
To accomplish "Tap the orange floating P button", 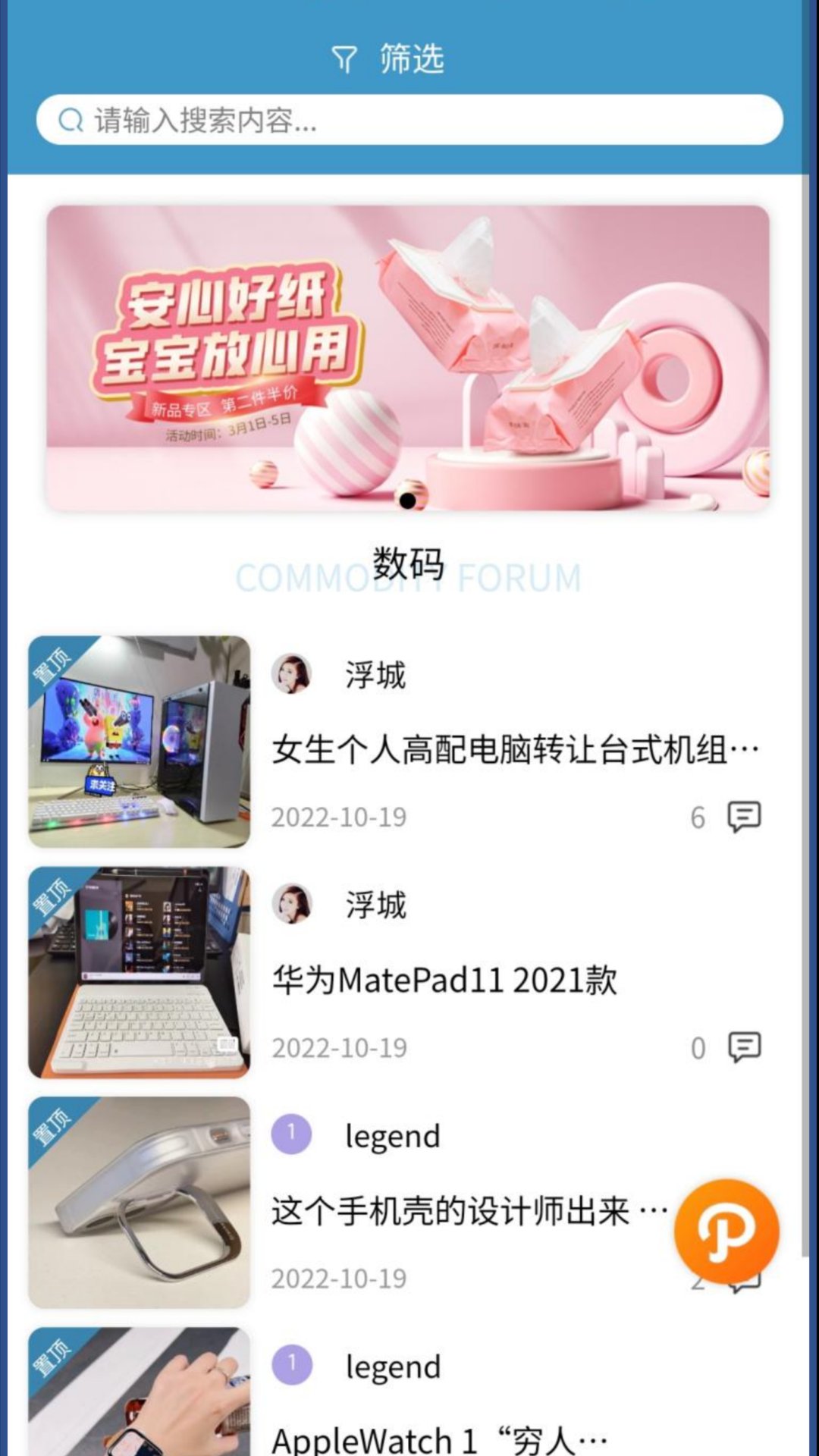I will point(726,1232).
